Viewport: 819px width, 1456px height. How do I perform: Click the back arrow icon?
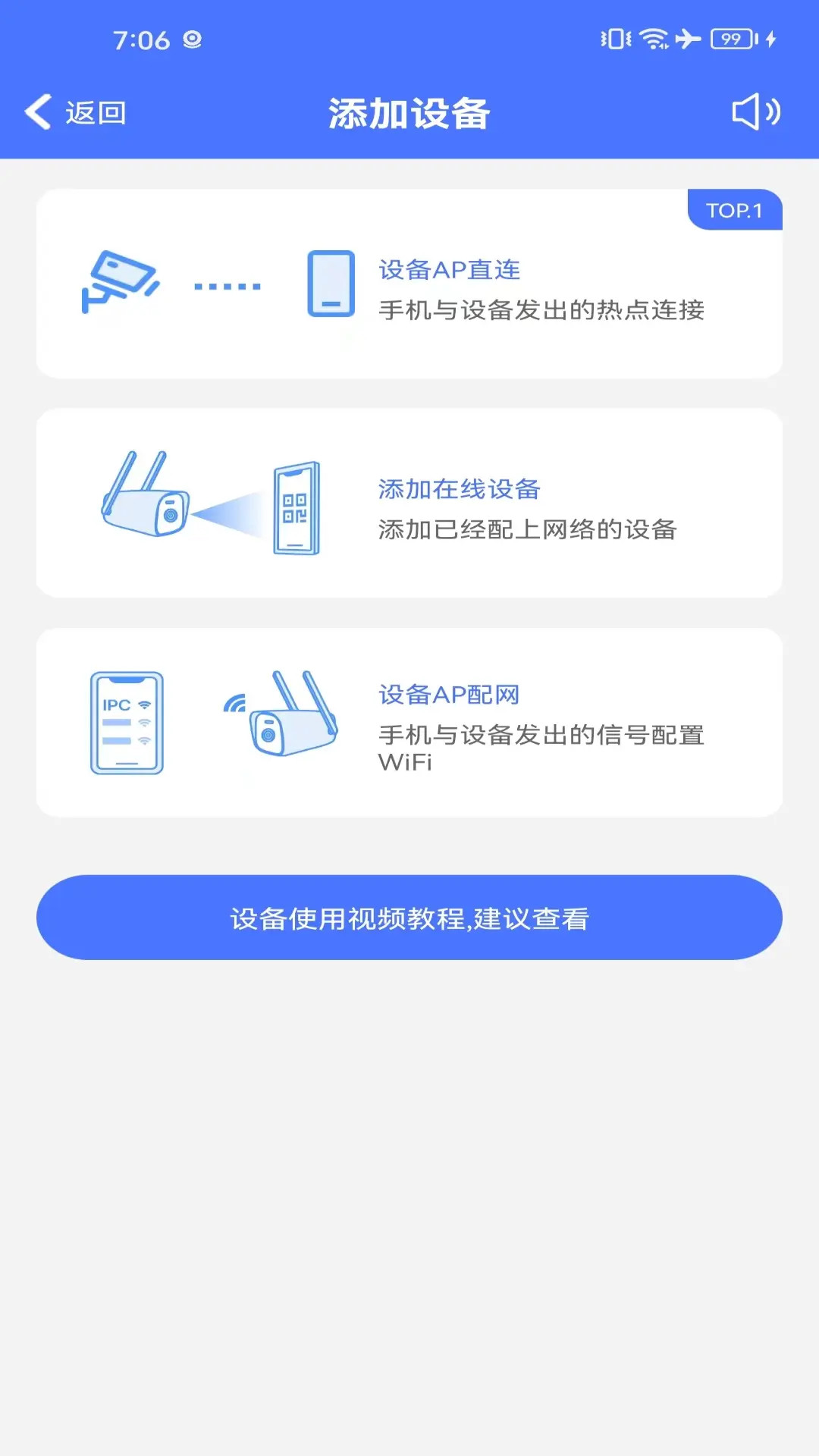[36, 111]
